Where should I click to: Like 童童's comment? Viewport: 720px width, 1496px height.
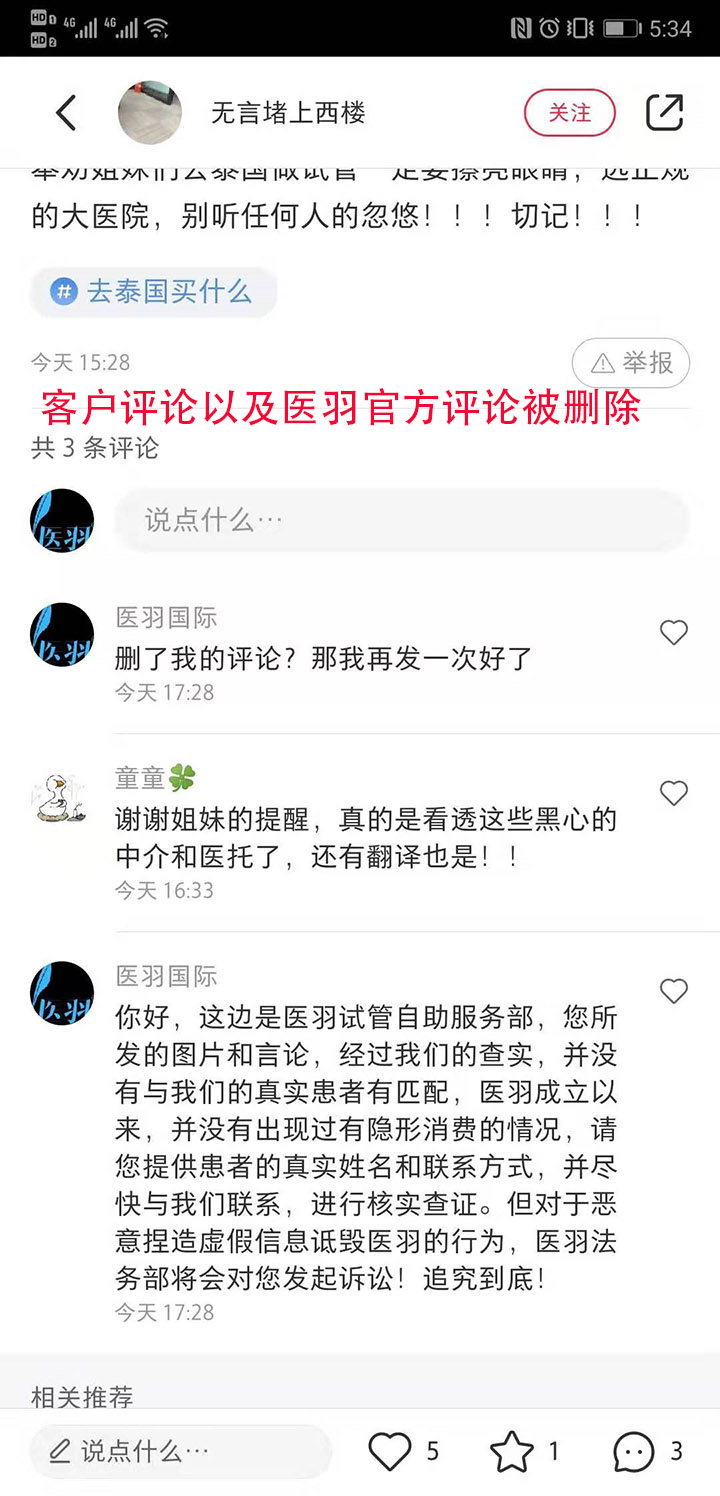[x=674, y=793]
